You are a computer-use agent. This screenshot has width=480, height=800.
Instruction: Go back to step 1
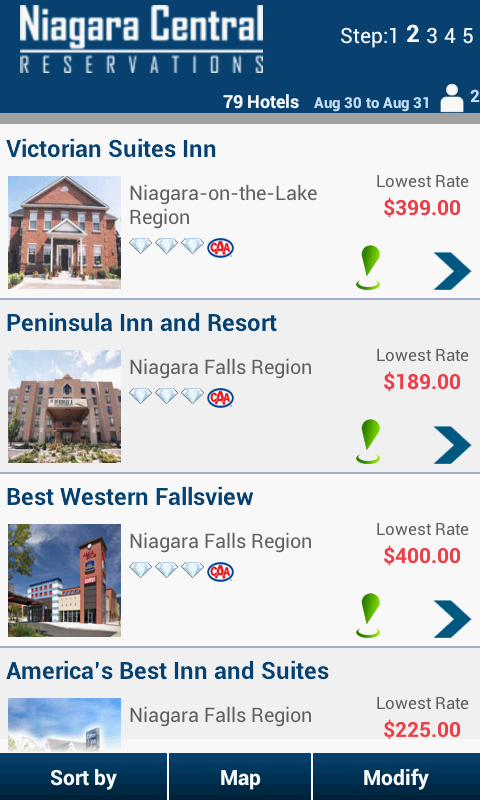(393, 37)
